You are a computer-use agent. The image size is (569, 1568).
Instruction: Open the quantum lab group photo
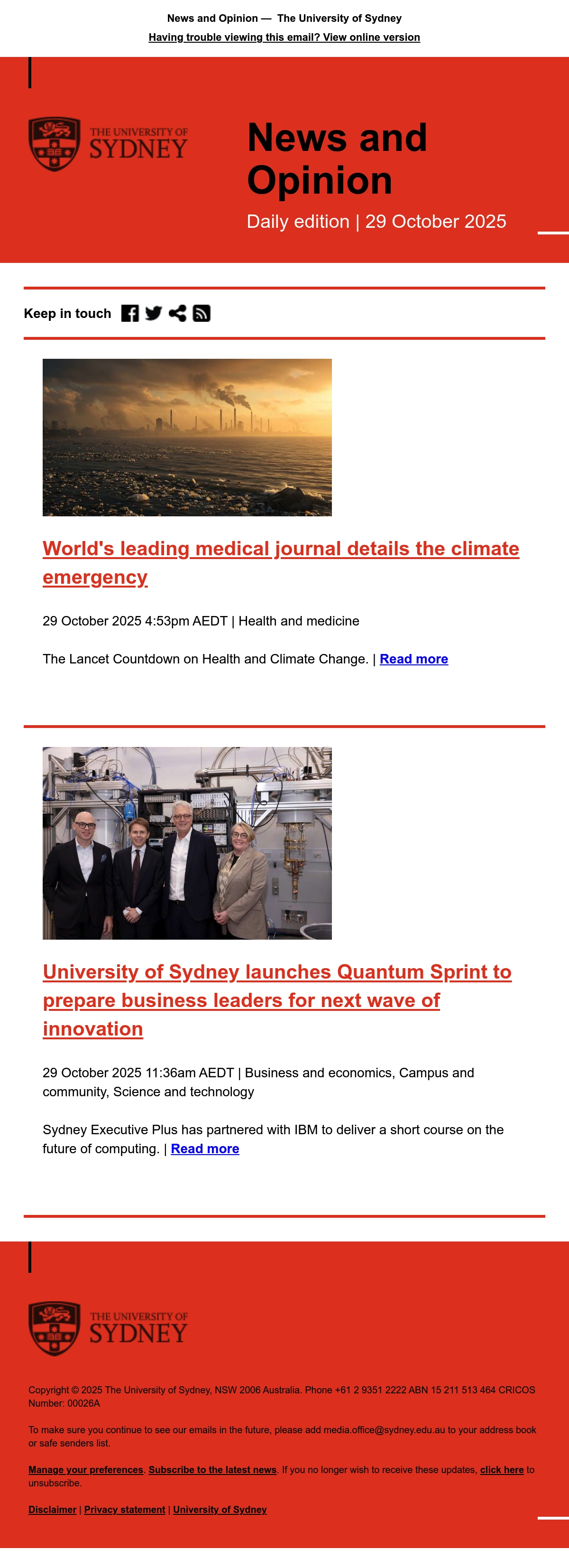click(x=187, y=843)
